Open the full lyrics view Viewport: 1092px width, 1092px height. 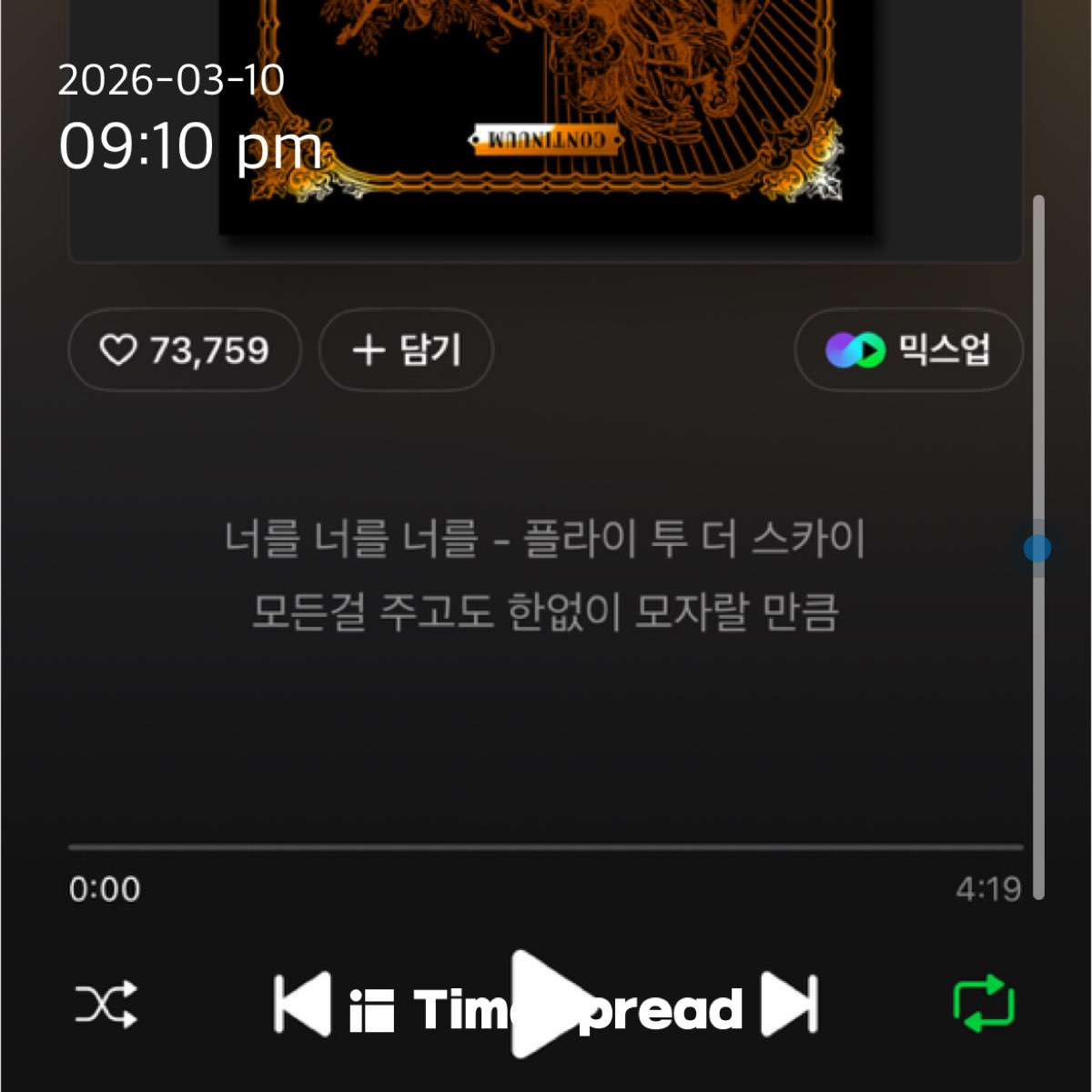[x=544, y=575]
